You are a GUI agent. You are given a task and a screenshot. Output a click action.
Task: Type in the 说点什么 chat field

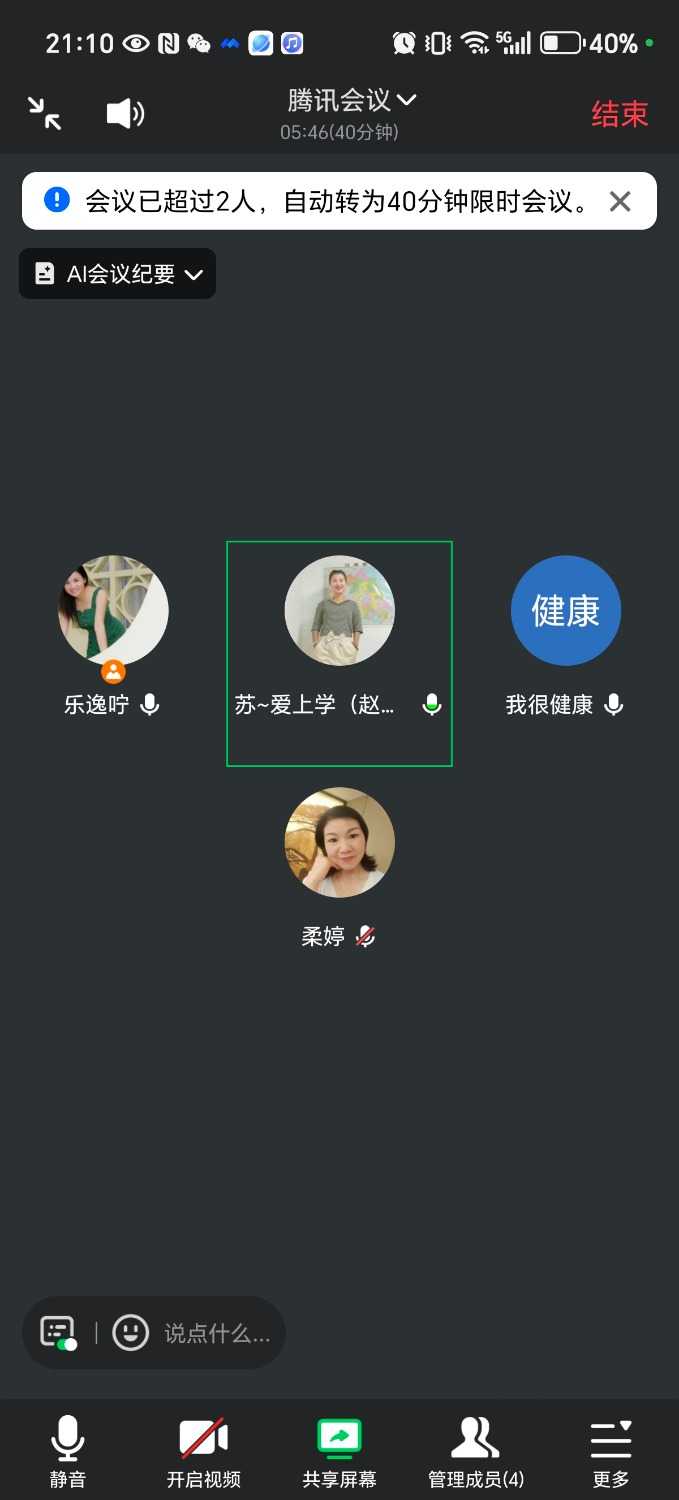tap(217, 1333)
